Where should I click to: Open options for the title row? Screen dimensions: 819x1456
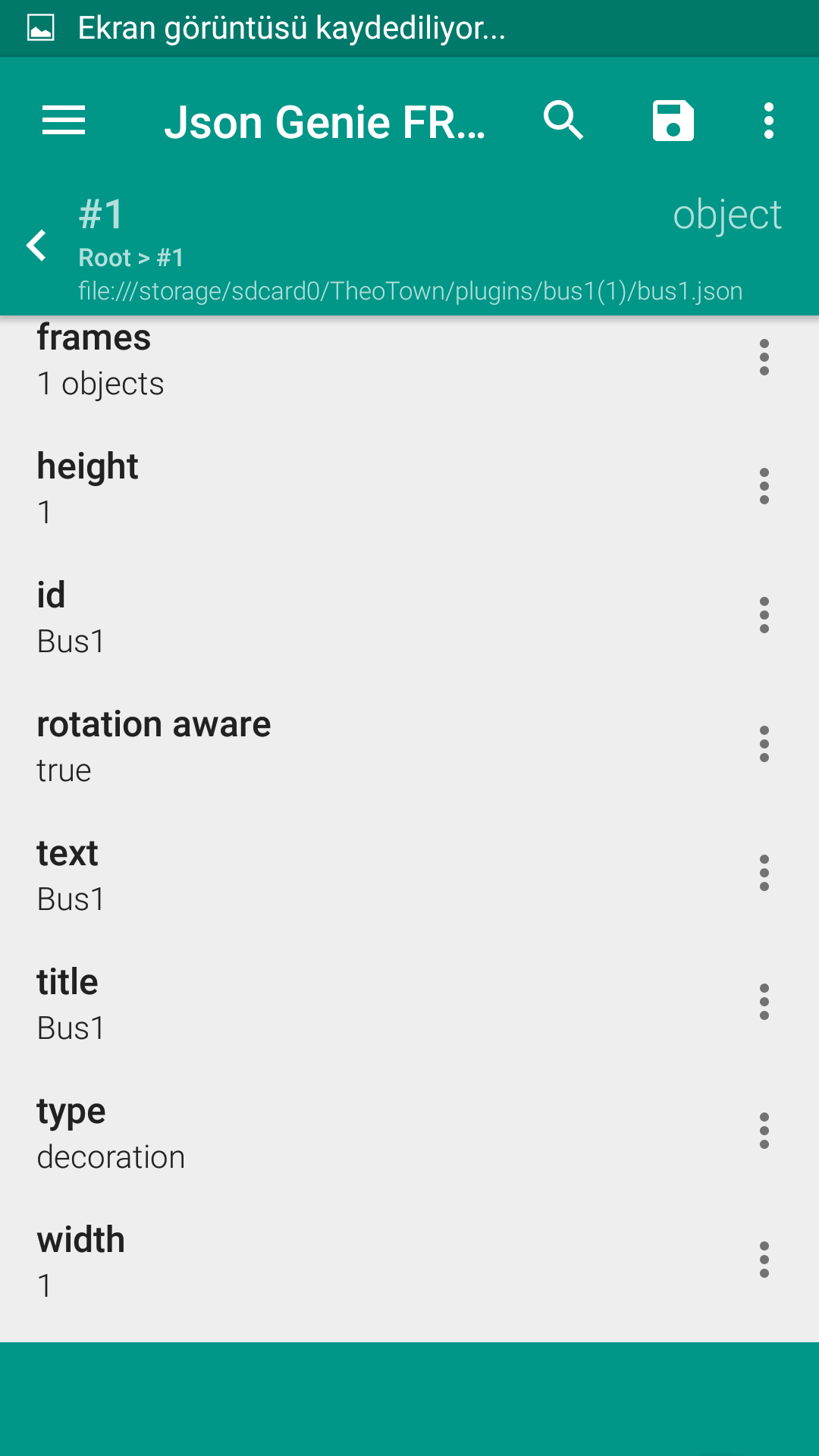click(x=764, y=1002)
